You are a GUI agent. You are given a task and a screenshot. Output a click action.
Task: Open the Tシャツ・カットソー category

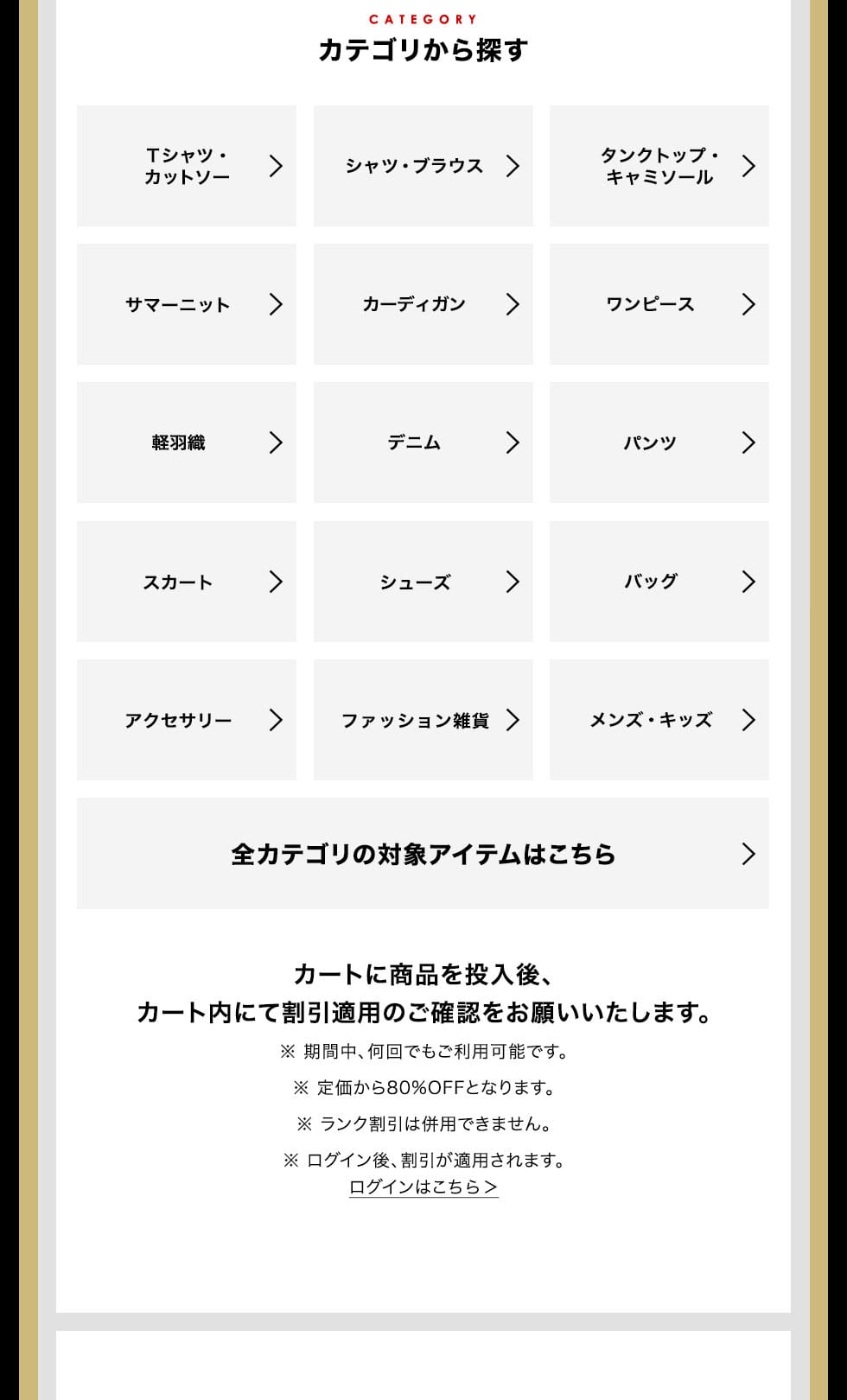coord(187,166)
